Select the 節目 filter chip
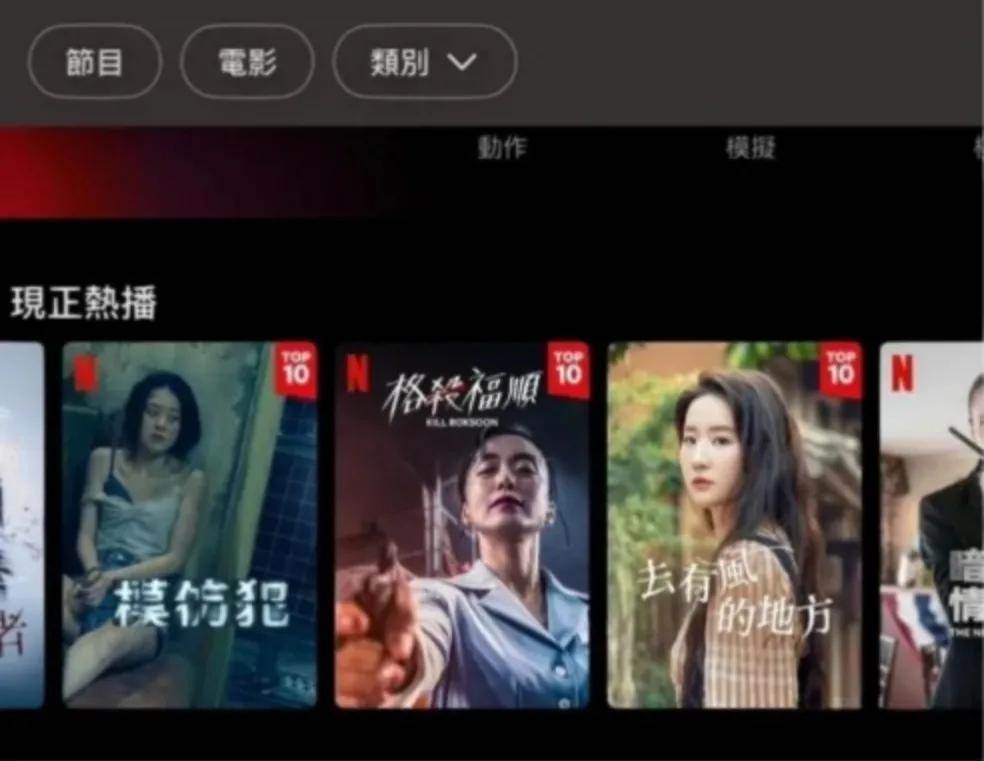984x761 pixels. pos(94,62)
